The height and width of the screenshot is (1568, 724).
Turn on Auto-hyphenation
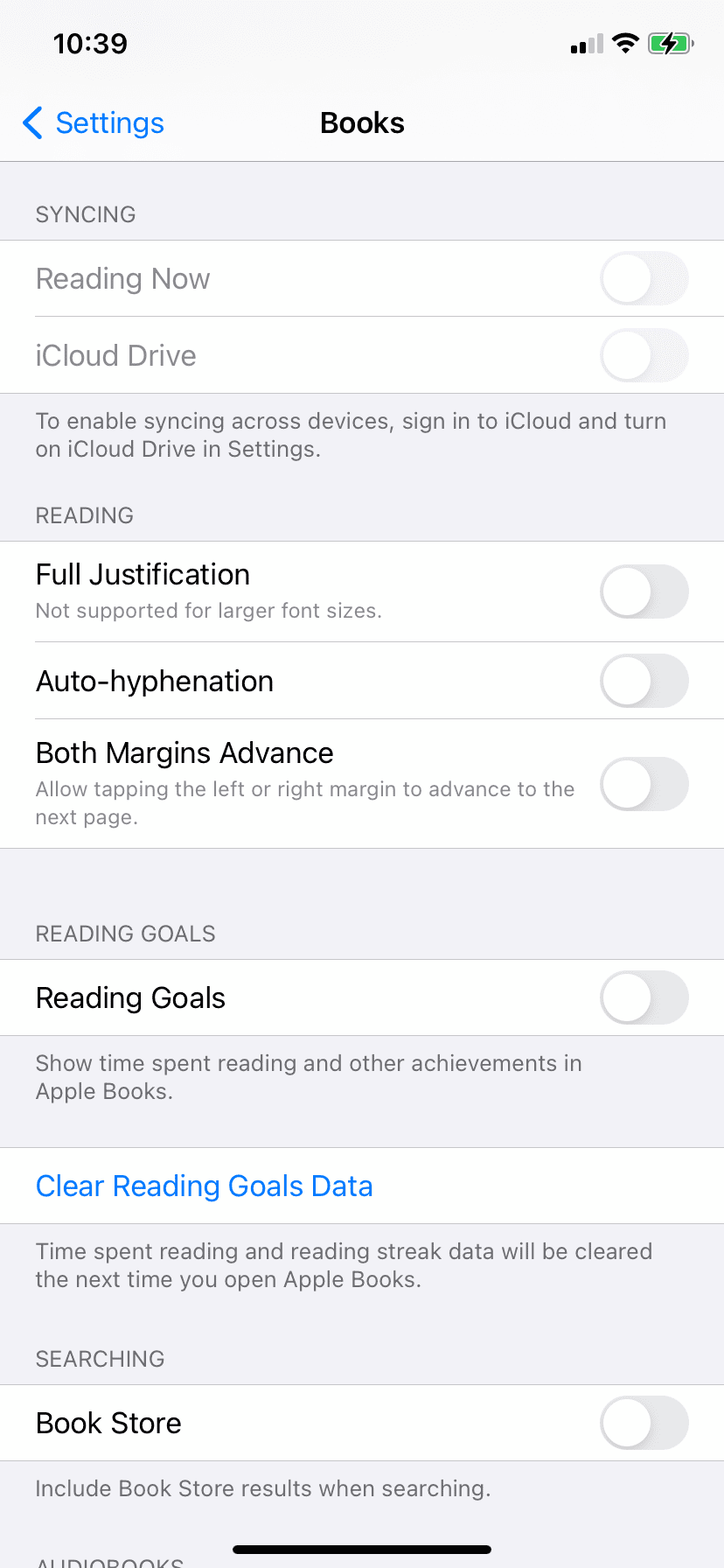pos(644,681)
